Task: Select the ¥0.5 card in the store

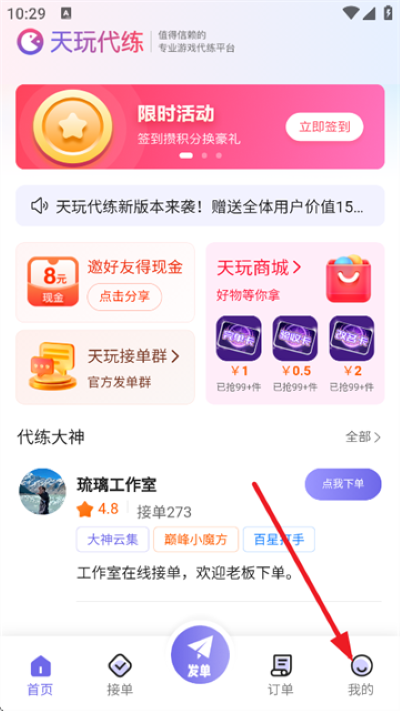Action: [295, 354]
